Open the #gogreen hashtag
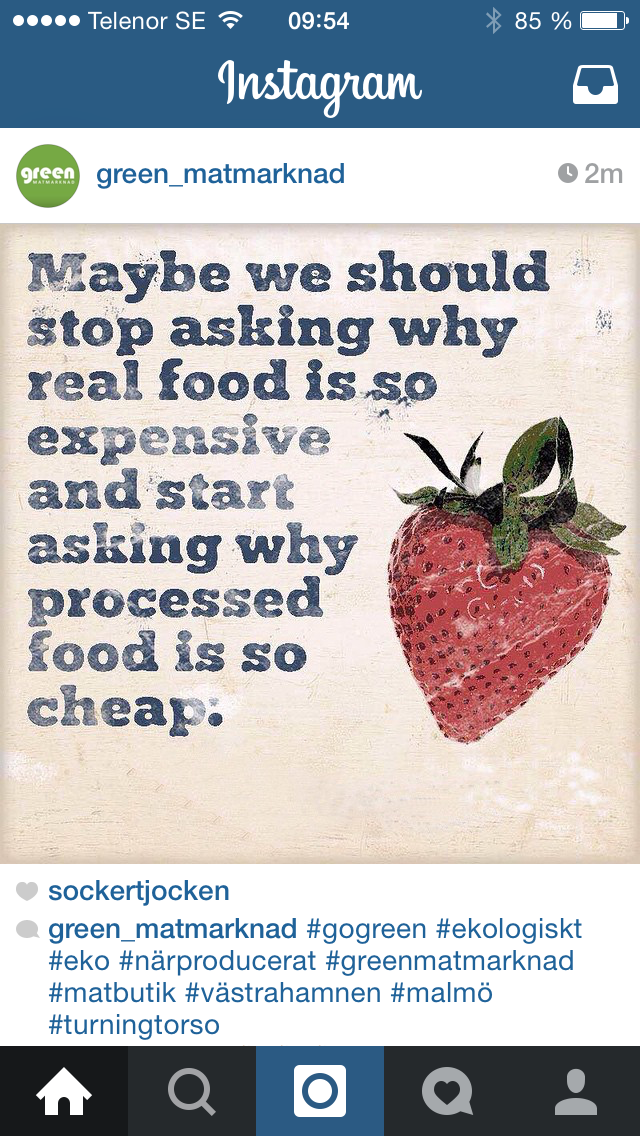 coord(366,929)
